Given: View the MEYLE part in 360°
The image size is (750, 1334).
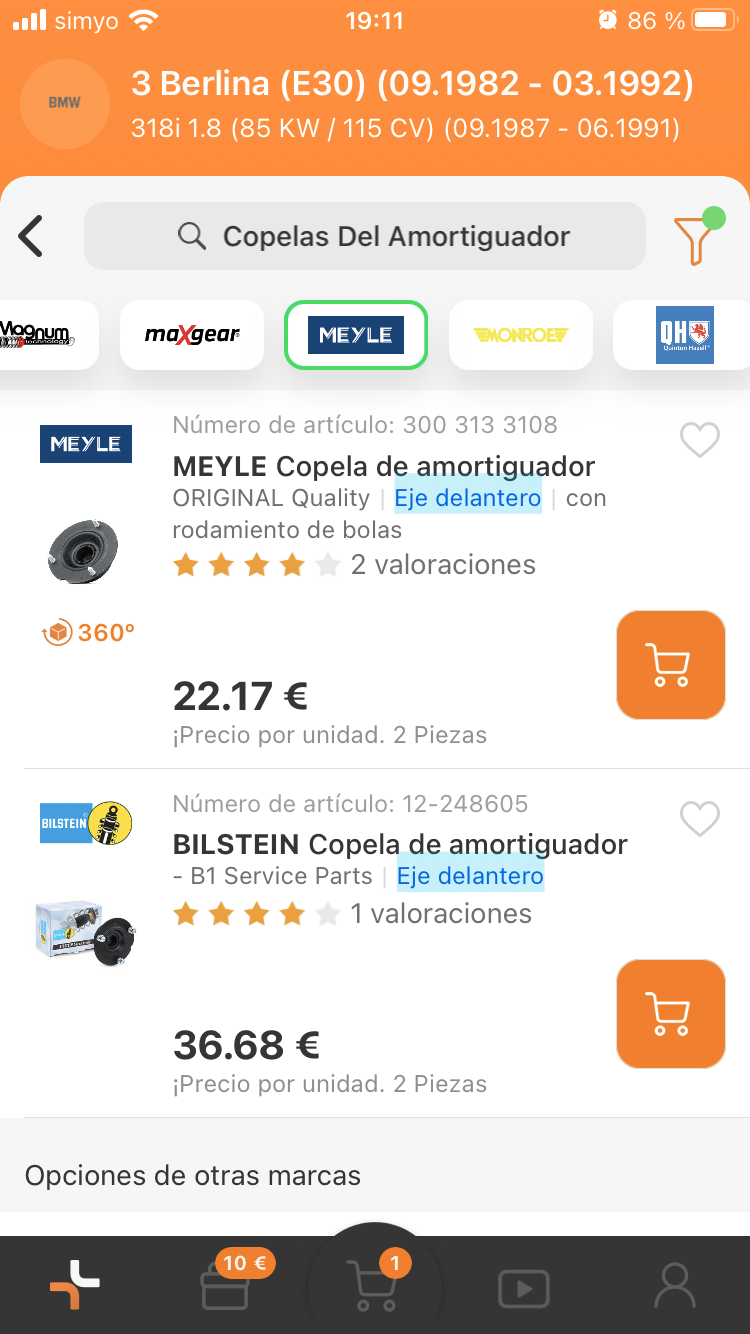Looking at the screenshot, I should 88,632.
